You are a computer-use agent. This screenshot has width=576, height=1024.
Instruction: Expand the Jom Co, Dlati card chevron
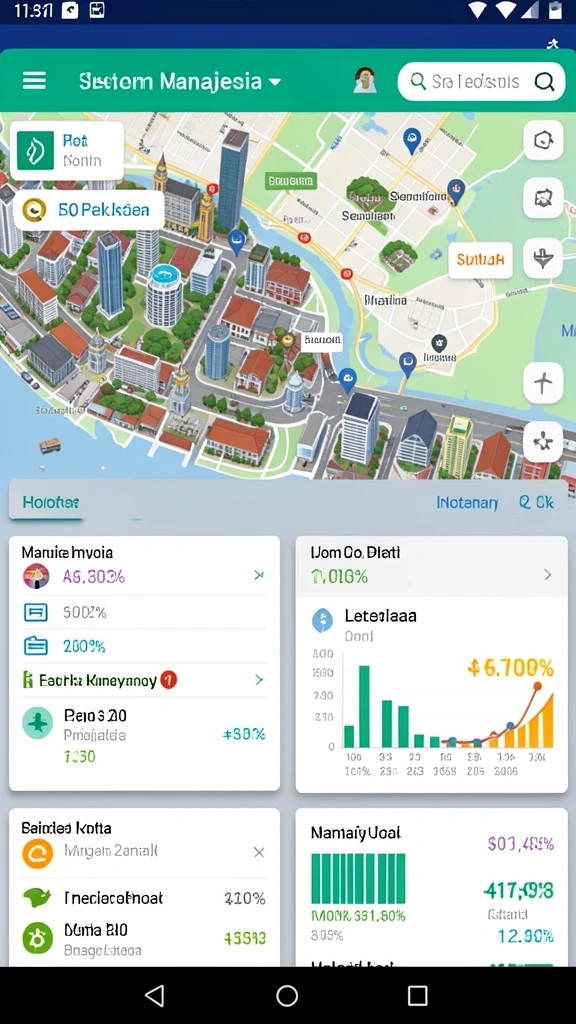pos(548,575)
